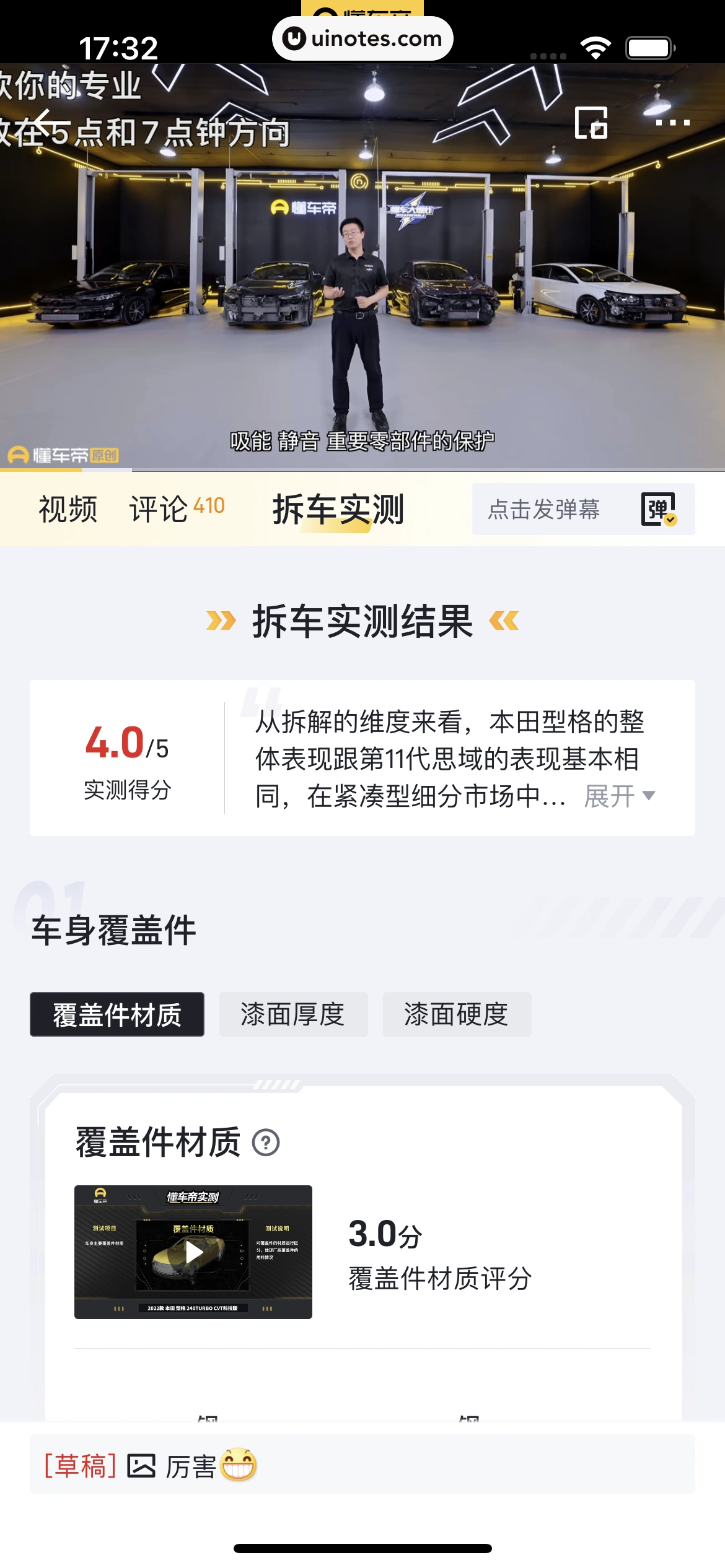The width and height of the screenshot is (725, 1568).
Task: Go back using the arrow on the video
Action: 43,123
